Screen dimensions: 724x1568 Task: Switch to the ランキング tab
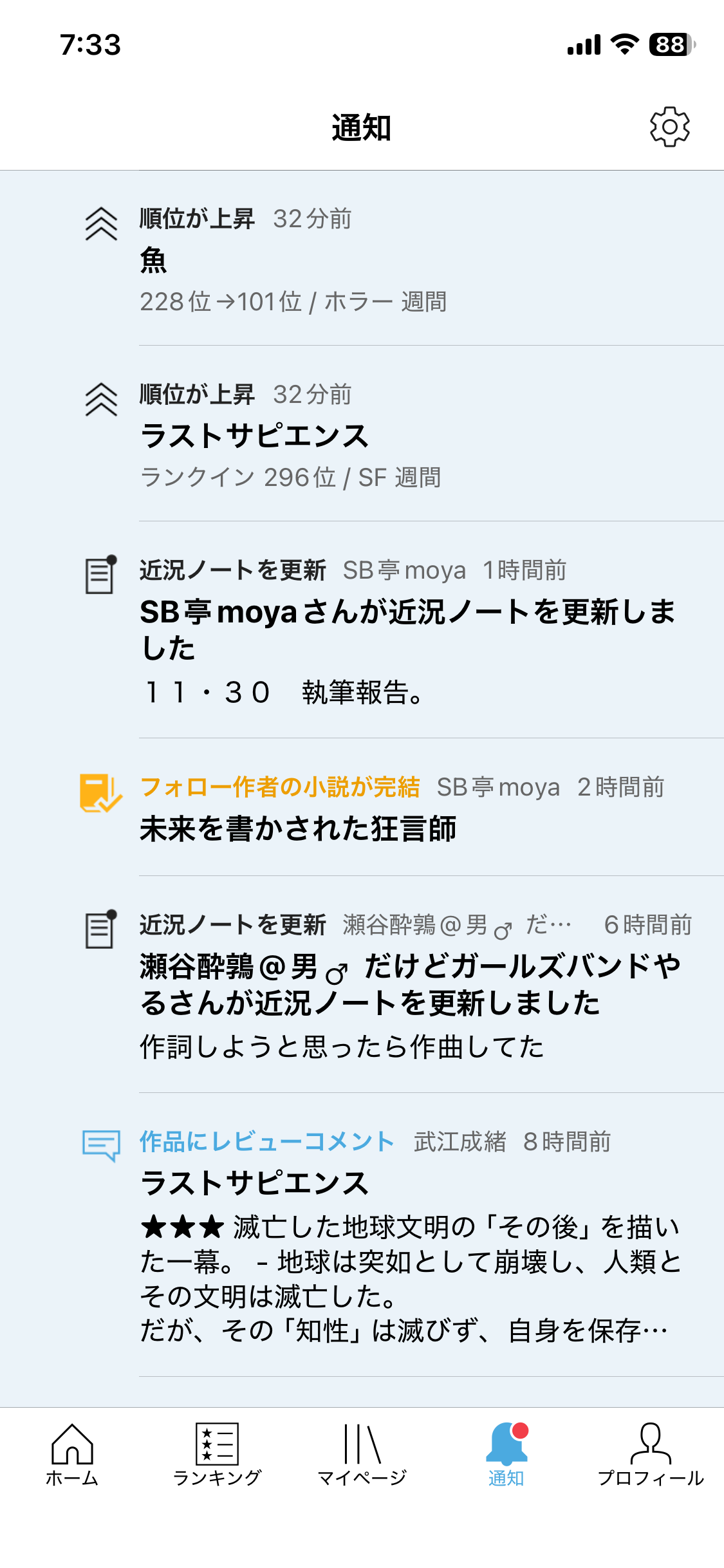pyautogui.click(x=217, y=1455)
